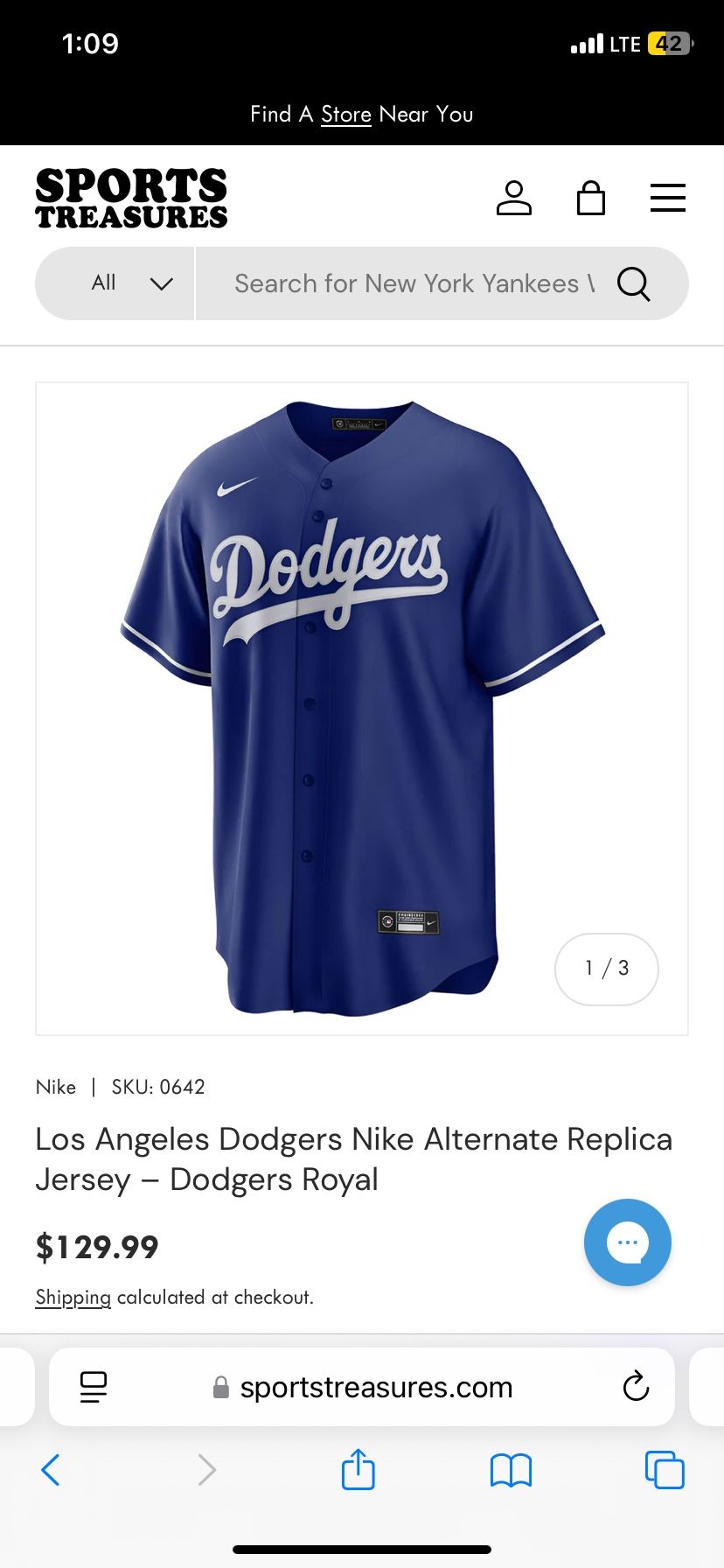Open the Store link in top banner
This screenshot has height=1568, width=724.
pyautogui.click(x=346, y=115)
